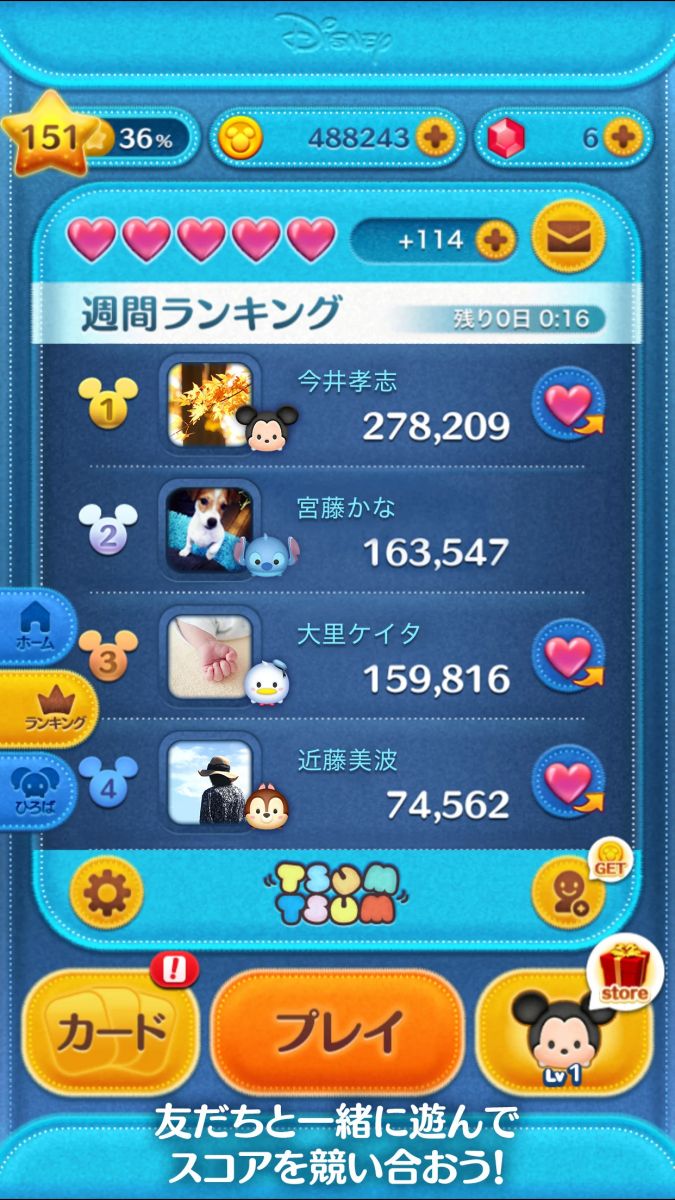The width and height of the screenshot is (675, 1200).
Task: Send a heart to 今井孝志
Action: (569, 404)
